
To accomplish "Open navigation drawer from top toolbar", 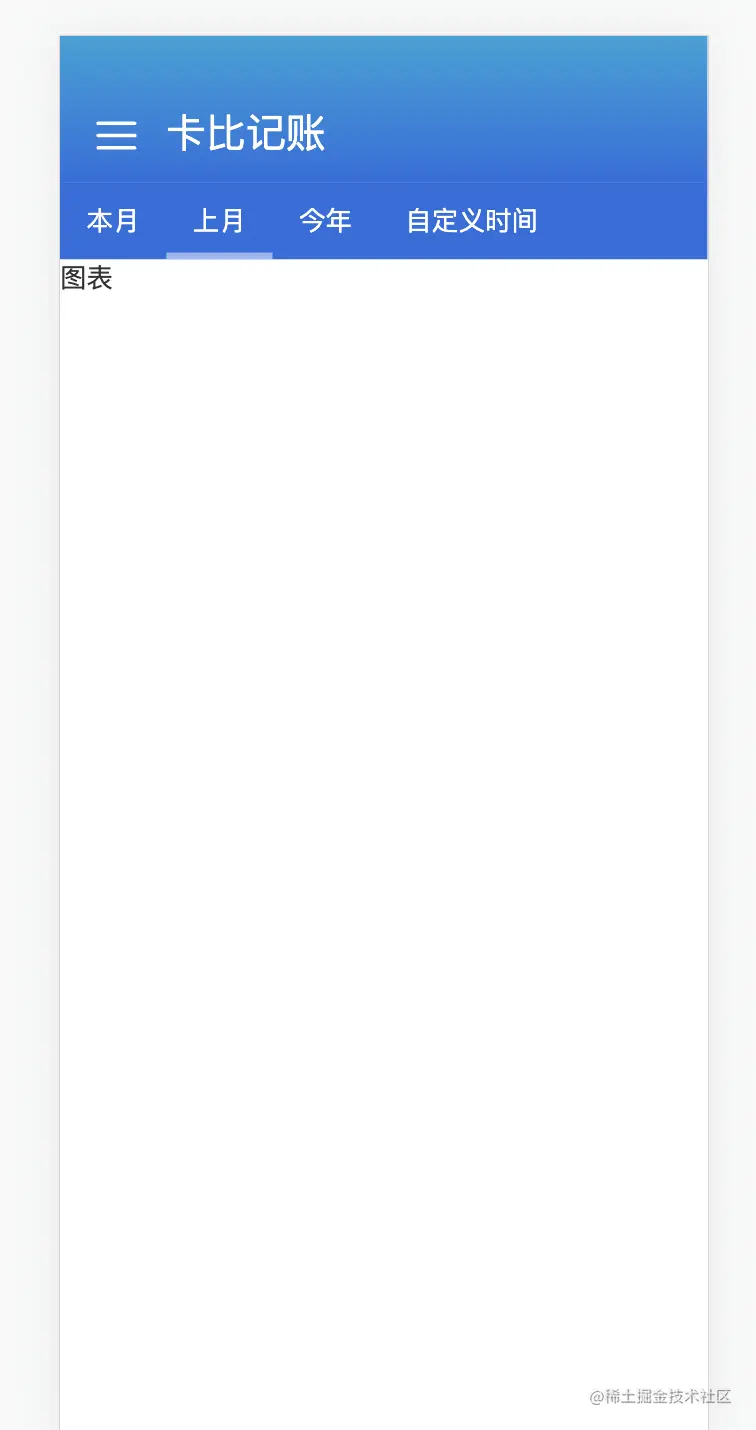I will pyautogui.click(x=115, y=136).
